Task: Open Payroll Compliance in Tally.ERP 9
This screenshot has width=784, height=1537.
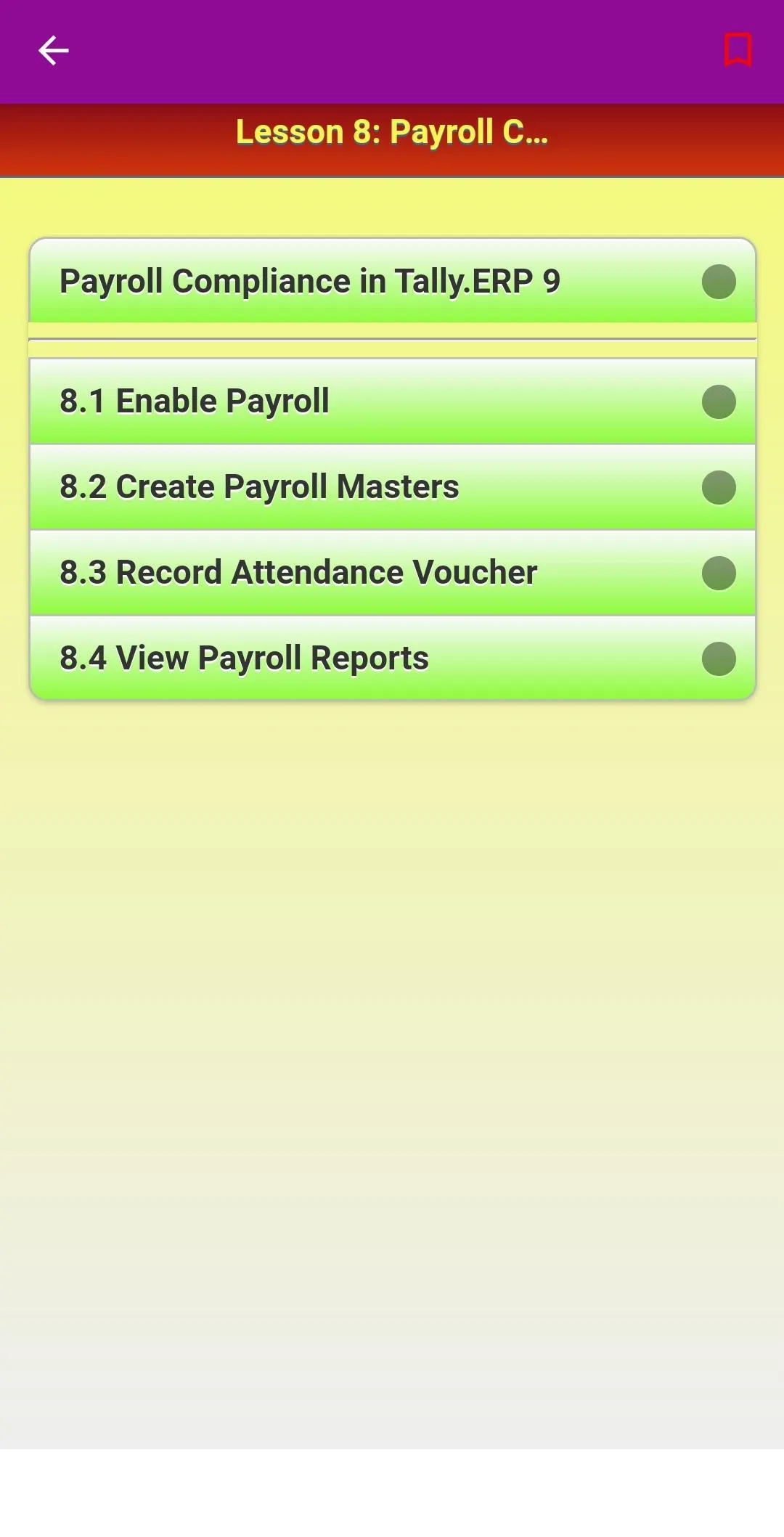Action: point(392,281)
